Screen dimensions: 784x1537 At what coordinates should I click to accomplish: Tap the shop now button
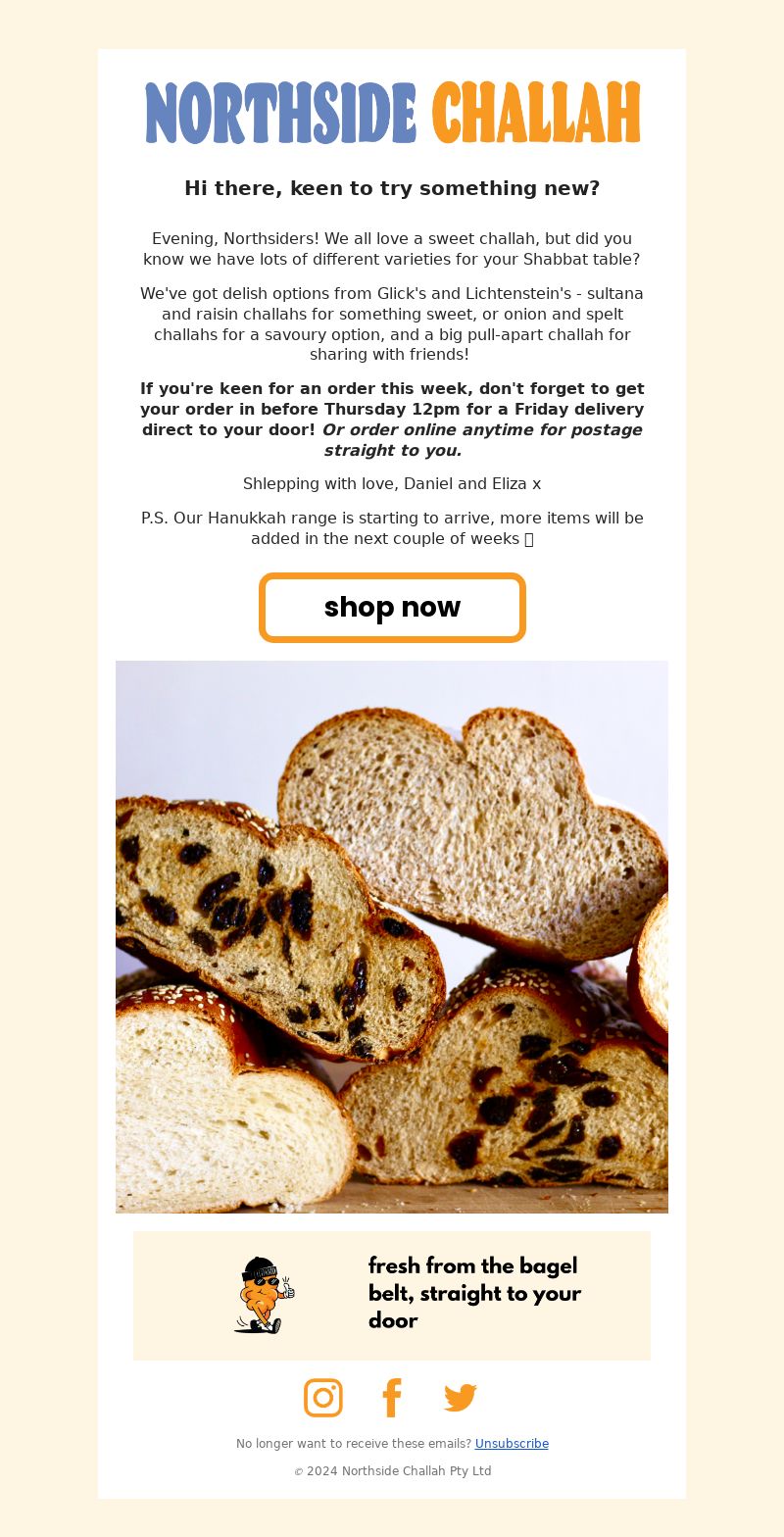pyautogui.click(x=392, y=608)
